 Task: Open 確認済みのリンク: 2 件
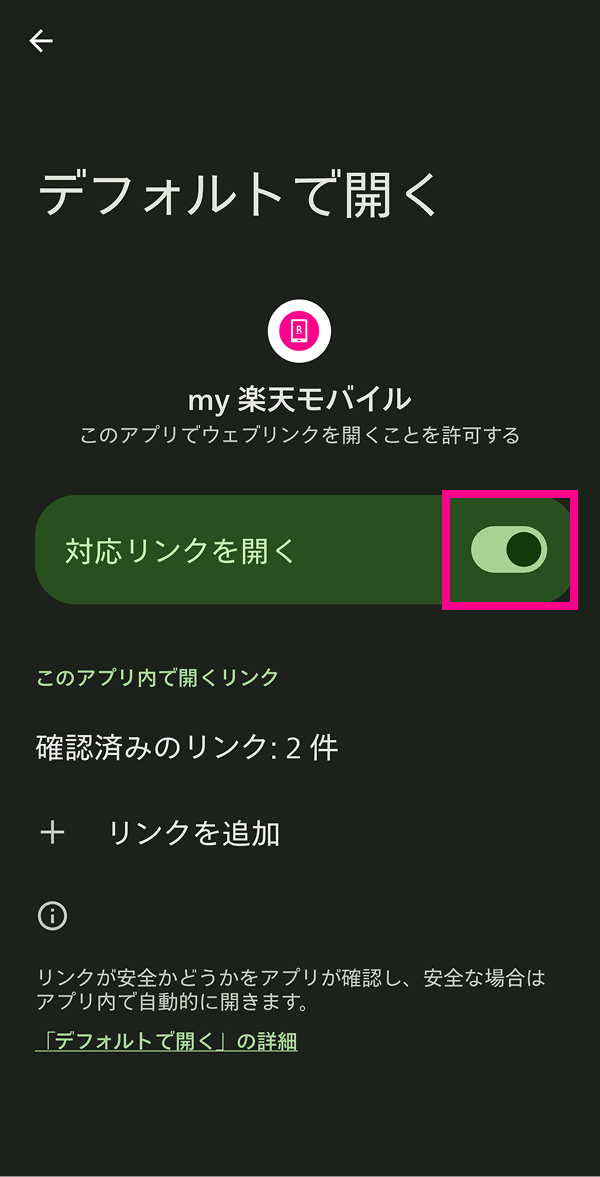coord(187,747)
